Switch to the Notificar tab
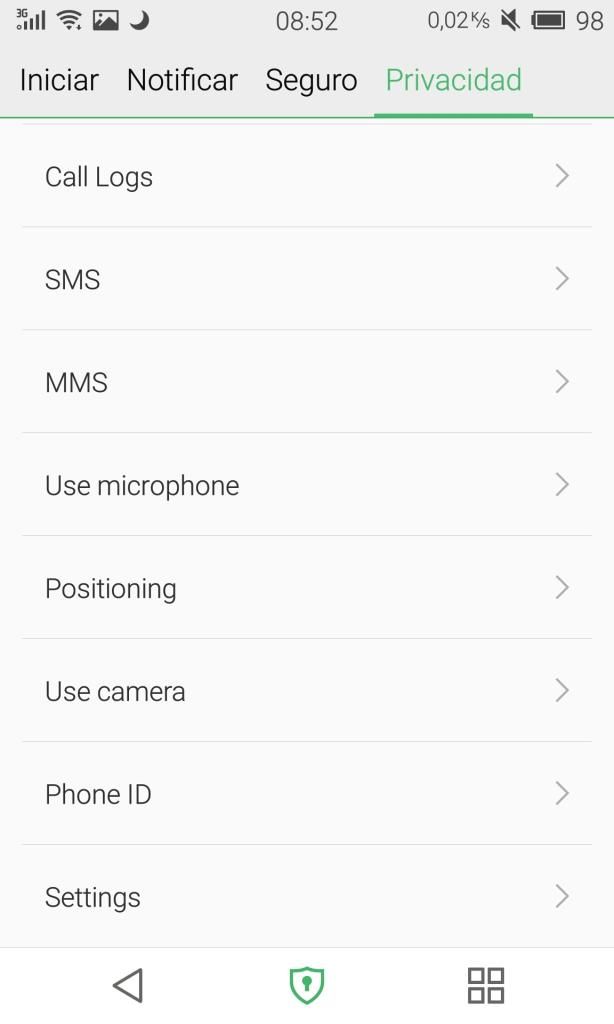614x1024 pixels. point(182,80)
